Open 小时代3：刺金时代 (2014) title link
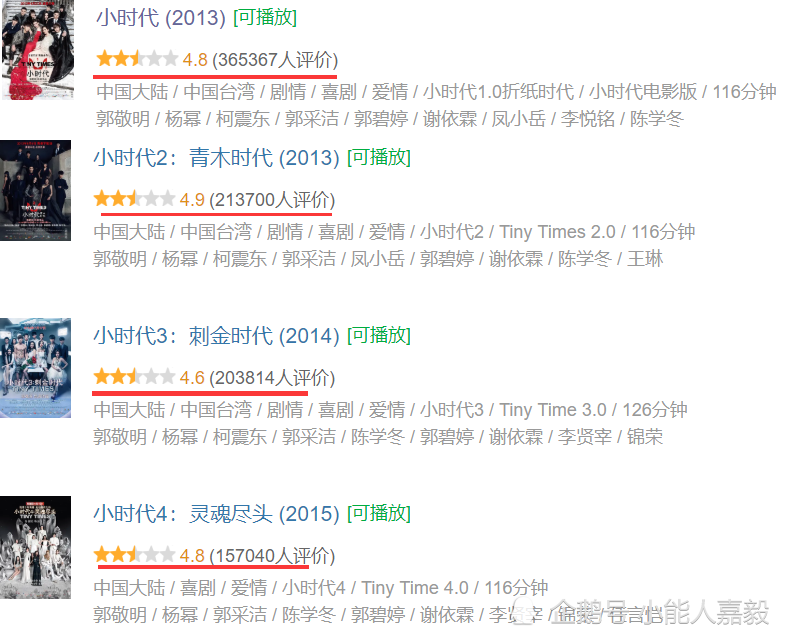786x639 pixels. click(x=216, y=336)
